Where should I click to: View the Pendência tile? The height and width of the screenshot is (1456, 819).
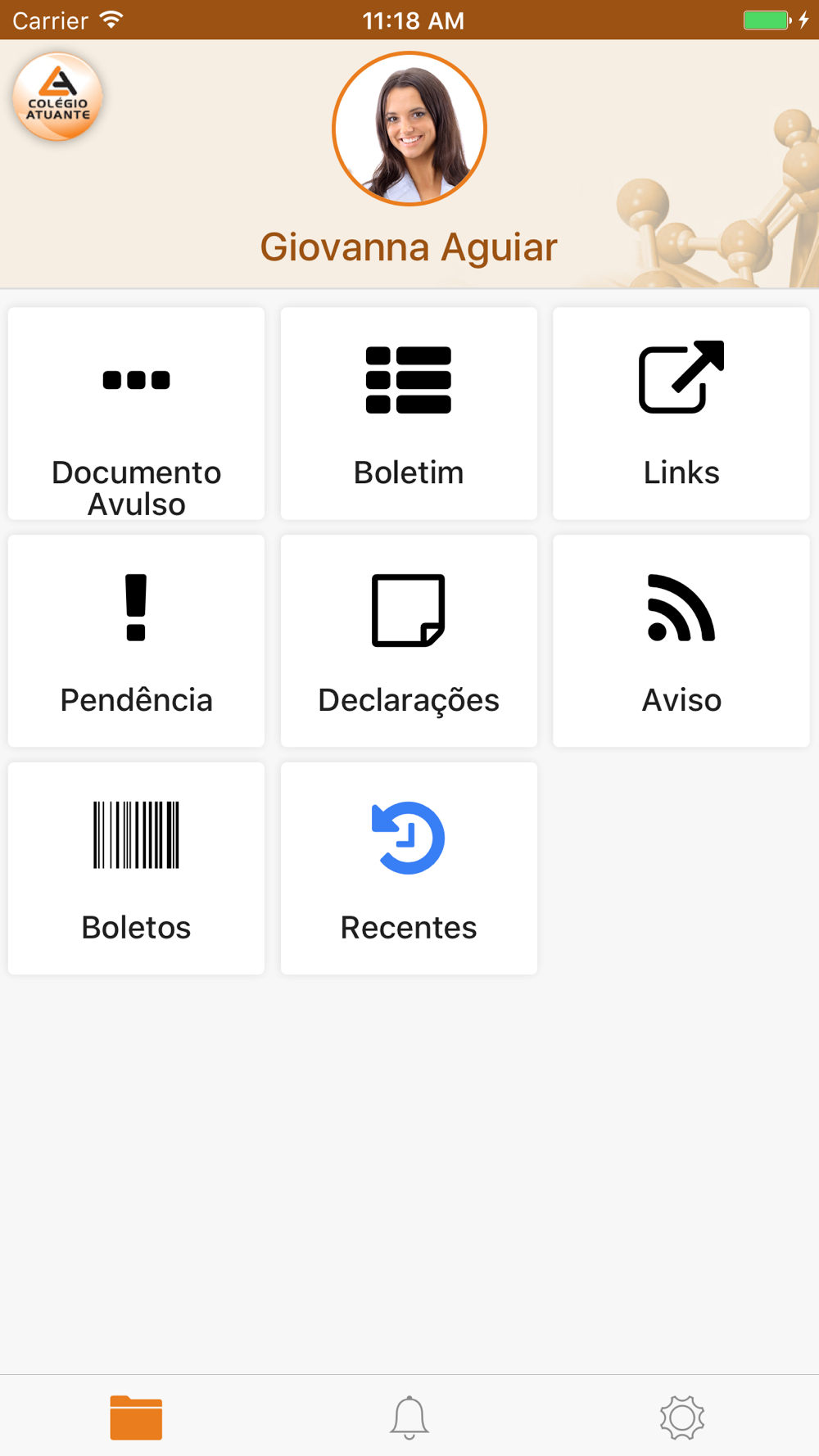tap(136, 640)
